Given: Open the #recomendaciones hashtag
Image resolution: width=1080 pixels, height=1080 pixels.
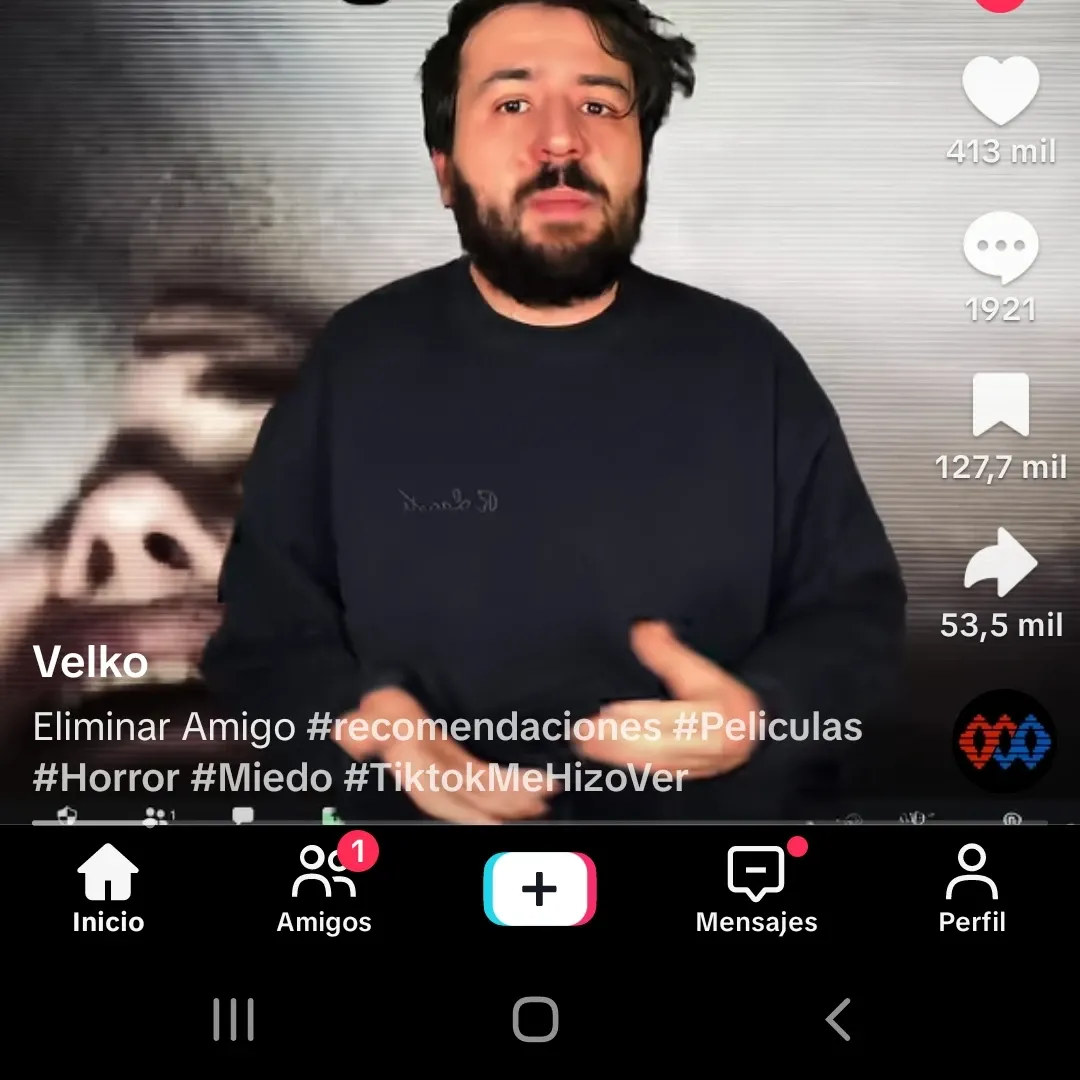Looking at the screenshot, I should pyautogui.click(x=483, y=727).
